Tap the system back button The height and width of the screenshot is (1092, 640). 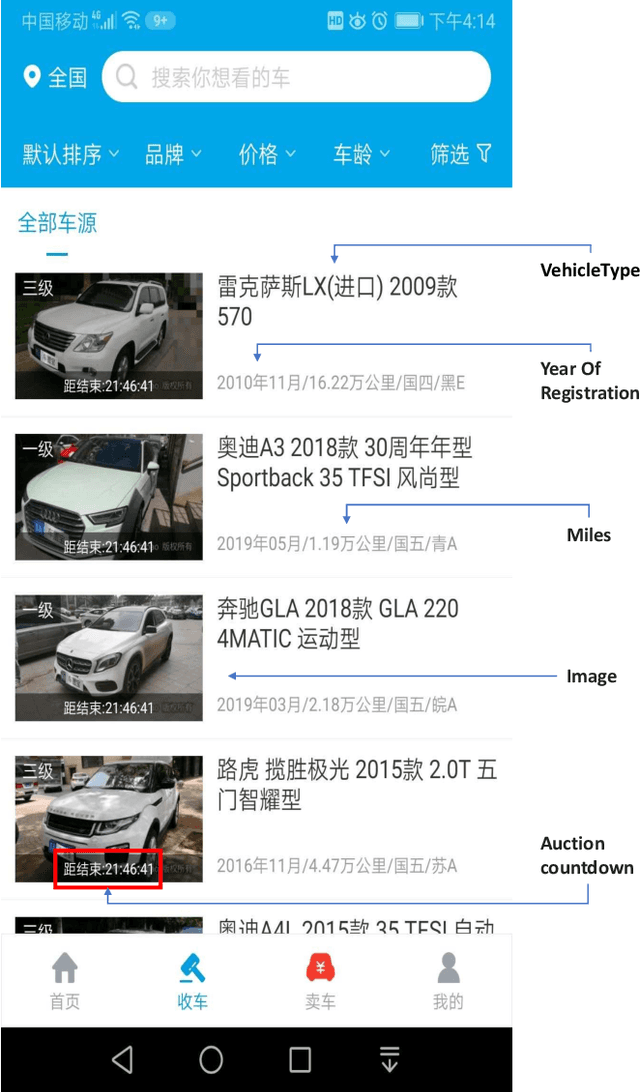tap(122, 1060)
